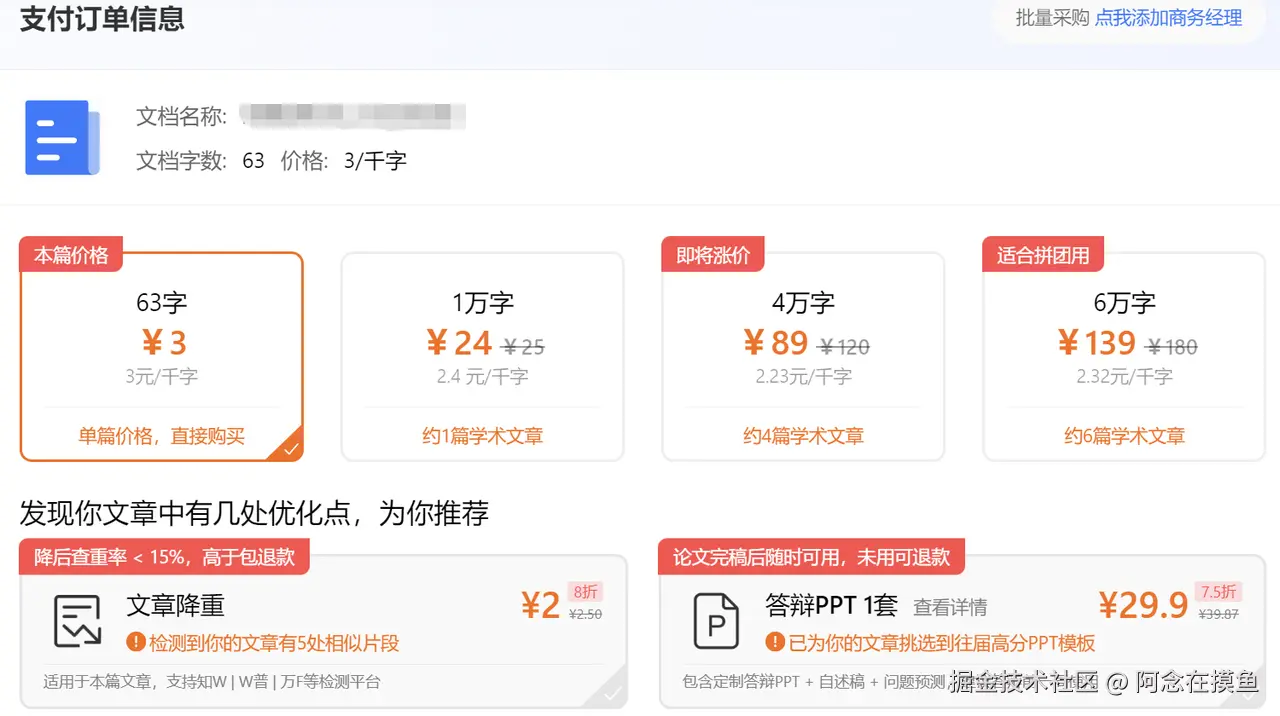
Task: Choose the 1万字 ¥24 package
Action: pyautogui.click(x=482, y=356)
